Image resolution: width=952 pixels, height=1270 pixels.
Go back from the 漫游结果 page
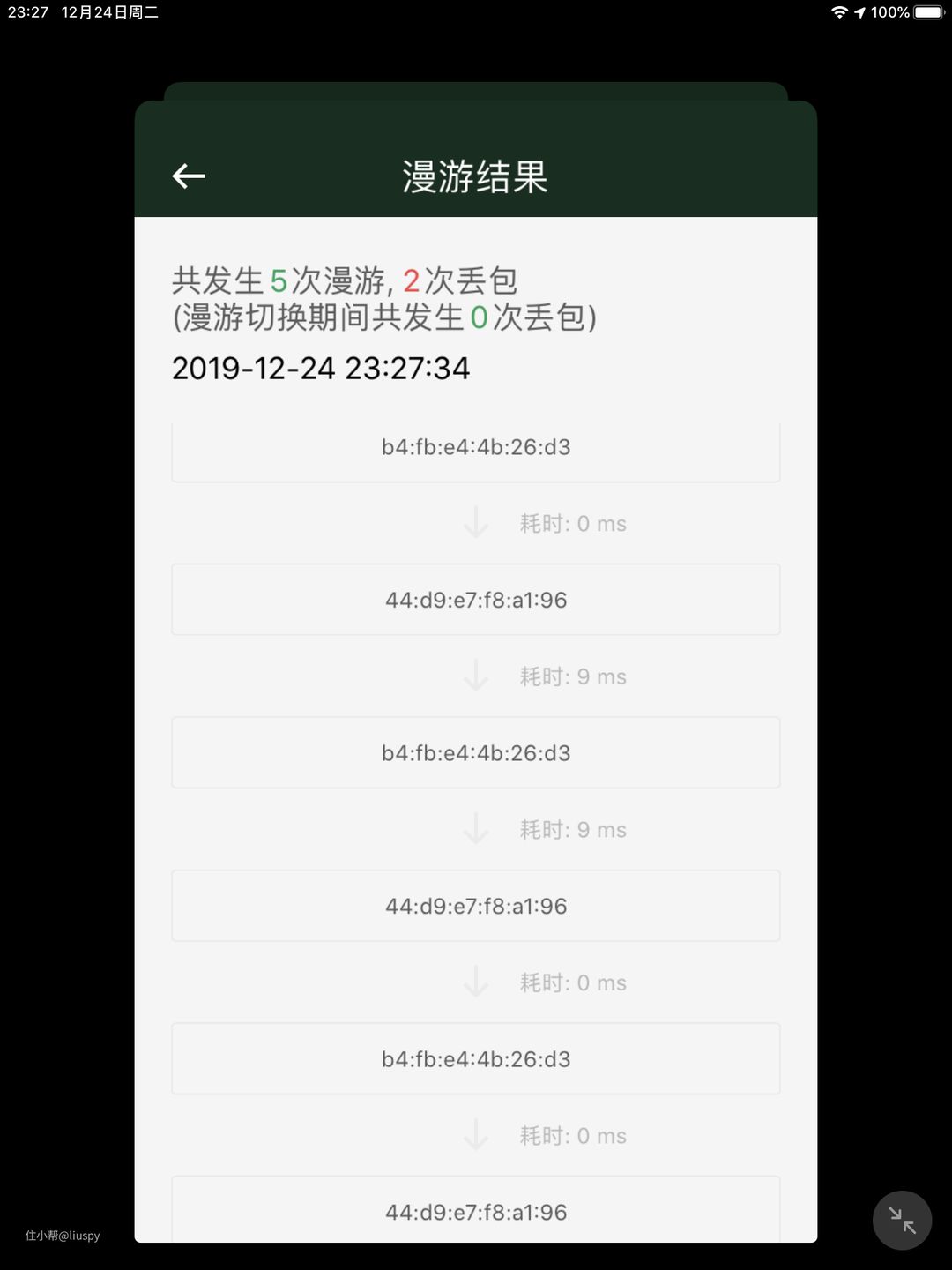pyautogui.click(x=189, y=176)
